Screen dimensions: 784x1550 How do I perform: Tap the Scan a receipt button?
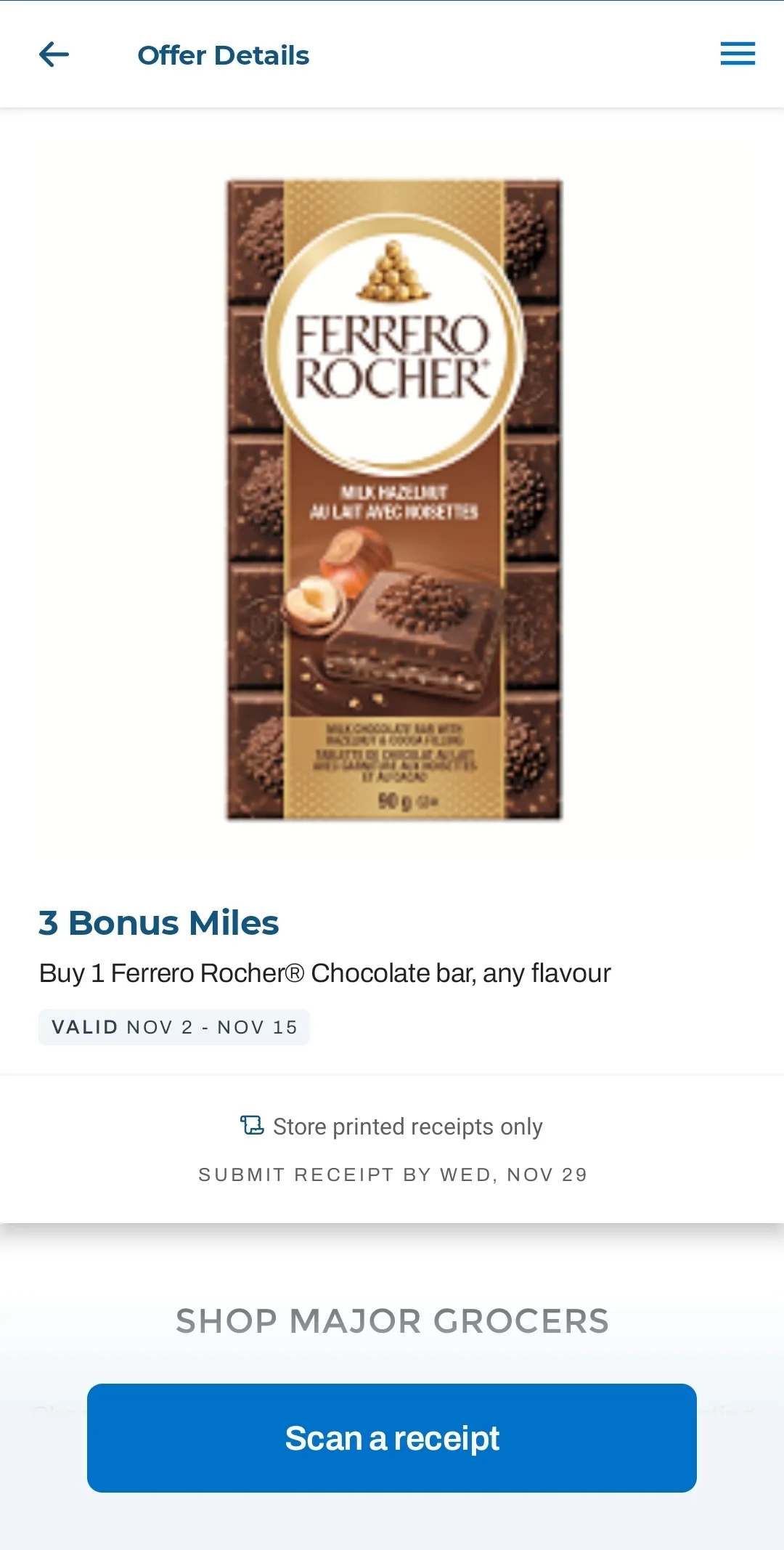392,1438
